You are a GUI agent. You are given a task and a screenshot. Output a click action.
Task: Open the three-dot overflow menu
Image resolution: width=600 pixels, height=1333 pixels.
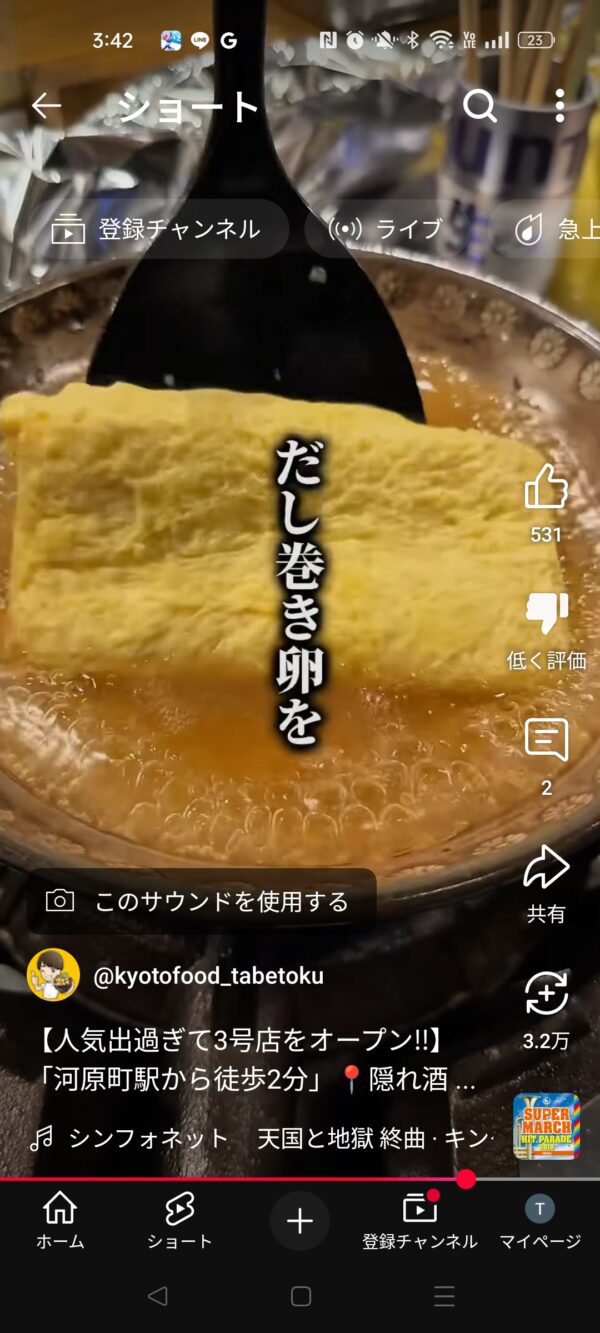(x=559, y=106)
